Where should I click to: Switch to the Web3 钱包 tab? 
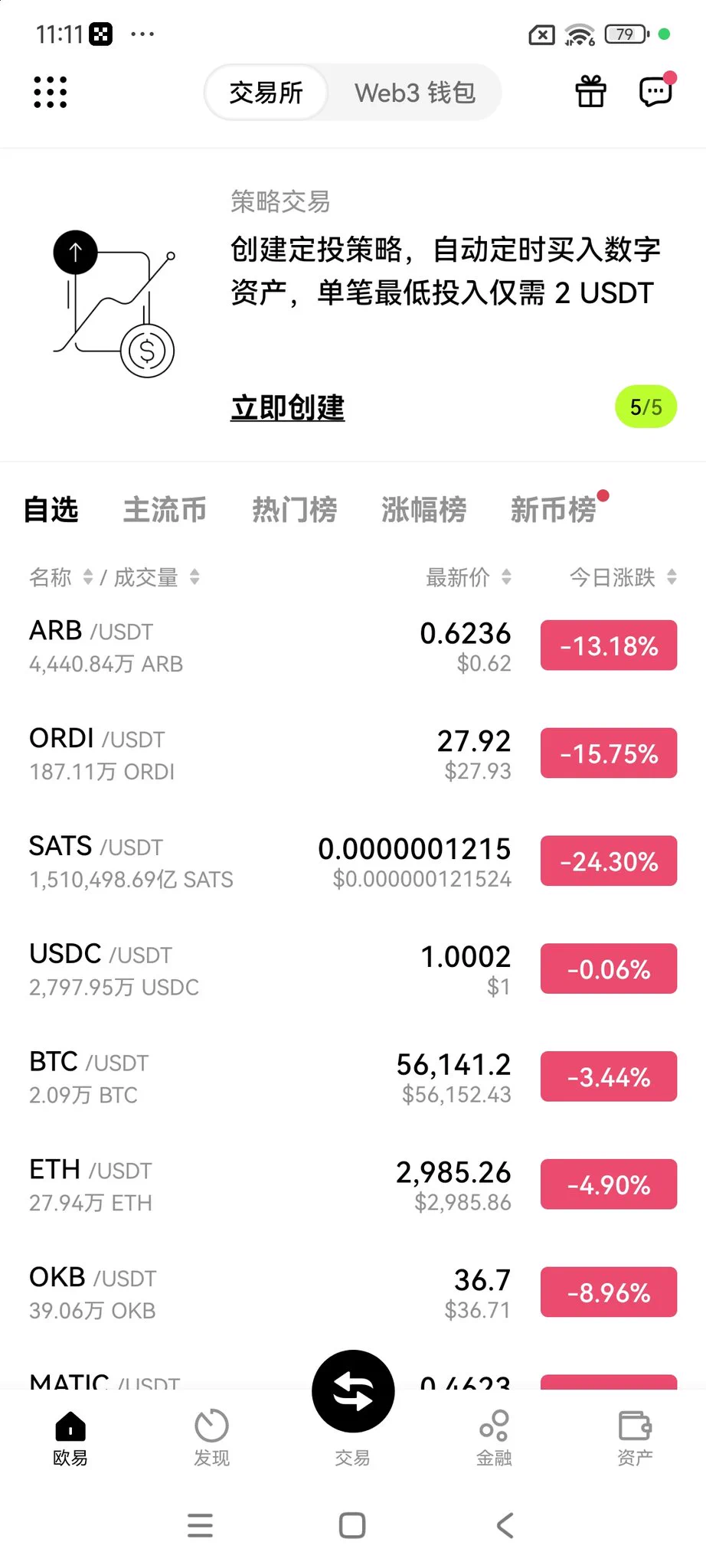[414, 93]
